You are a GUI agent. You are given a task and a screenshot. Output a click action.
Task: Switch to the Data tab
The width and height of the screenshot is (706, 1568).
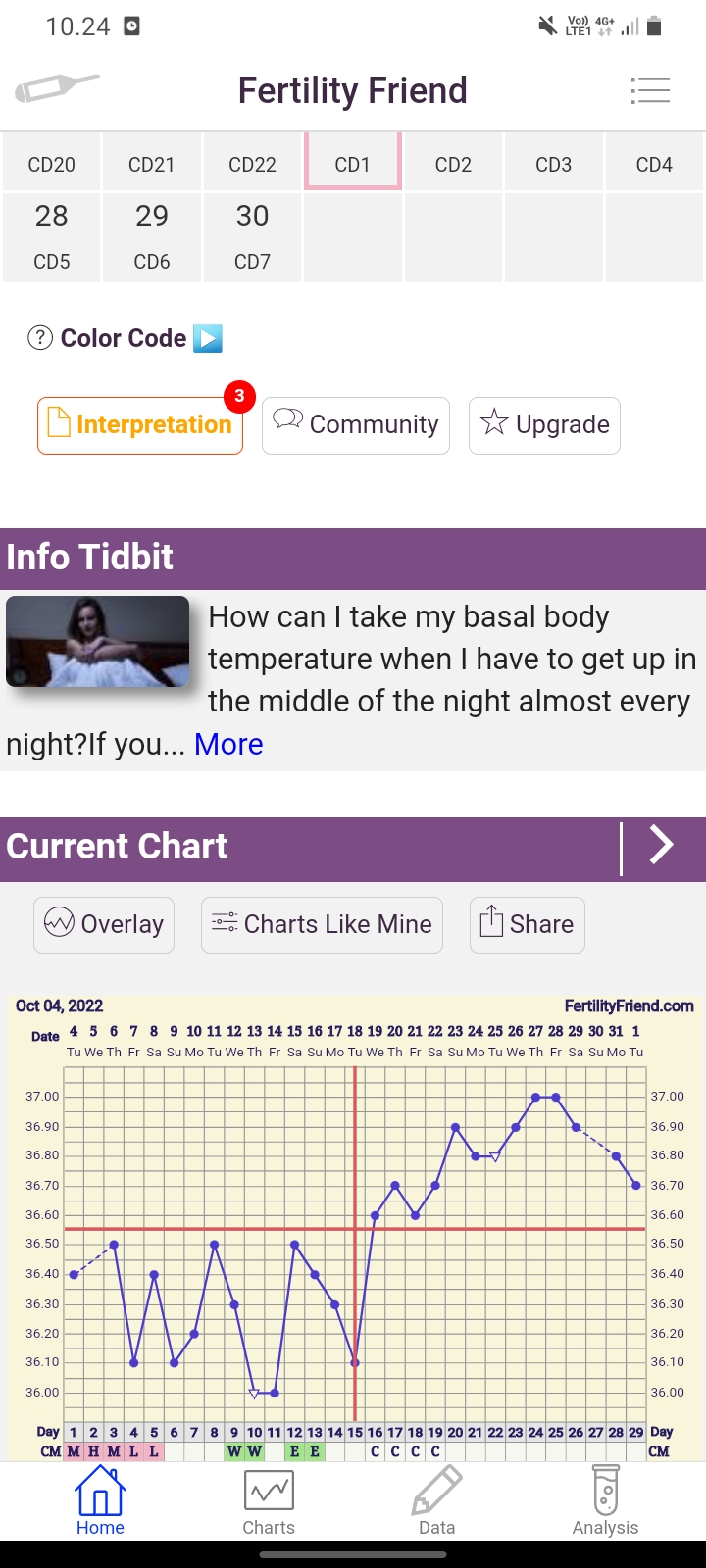(x=436, y=1500)
